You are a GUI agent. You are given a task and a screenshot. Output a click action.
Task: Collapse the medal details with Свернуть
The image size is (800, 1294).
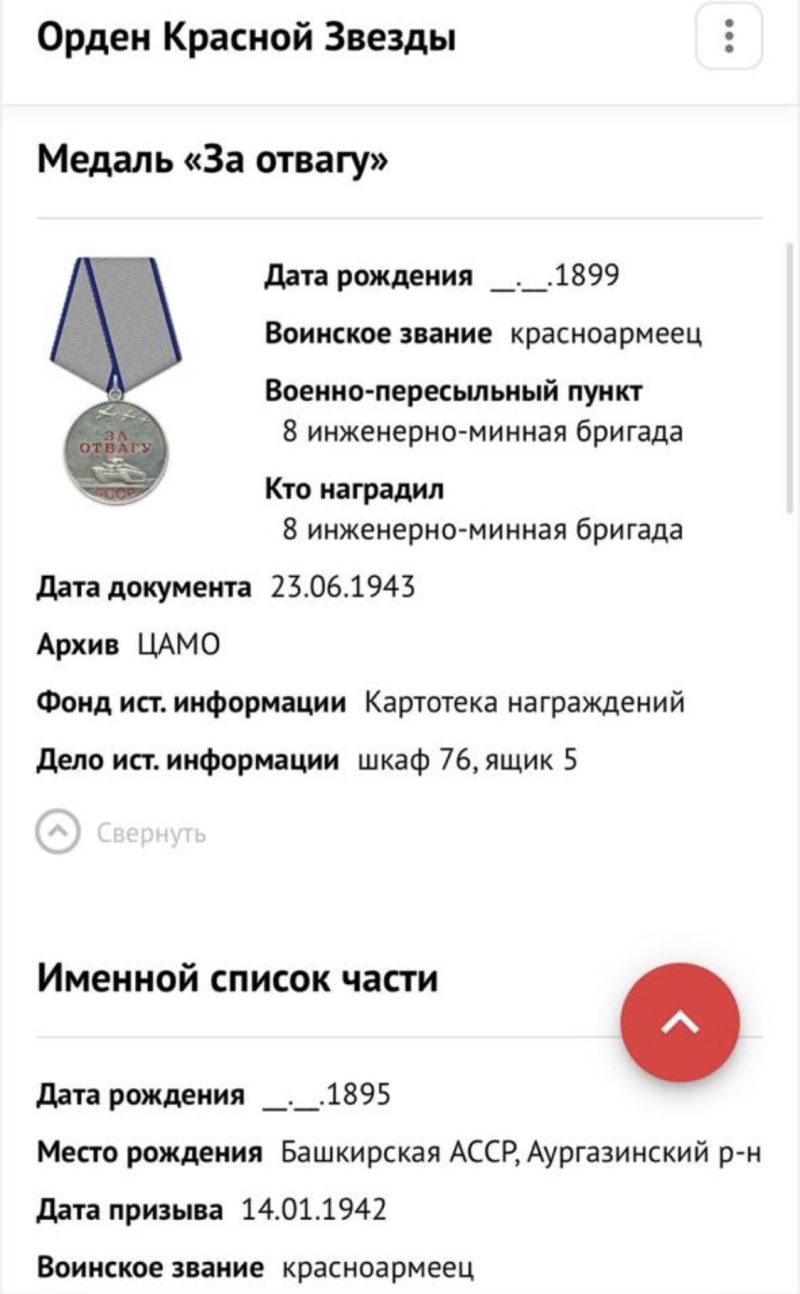[x=122, y=833]
